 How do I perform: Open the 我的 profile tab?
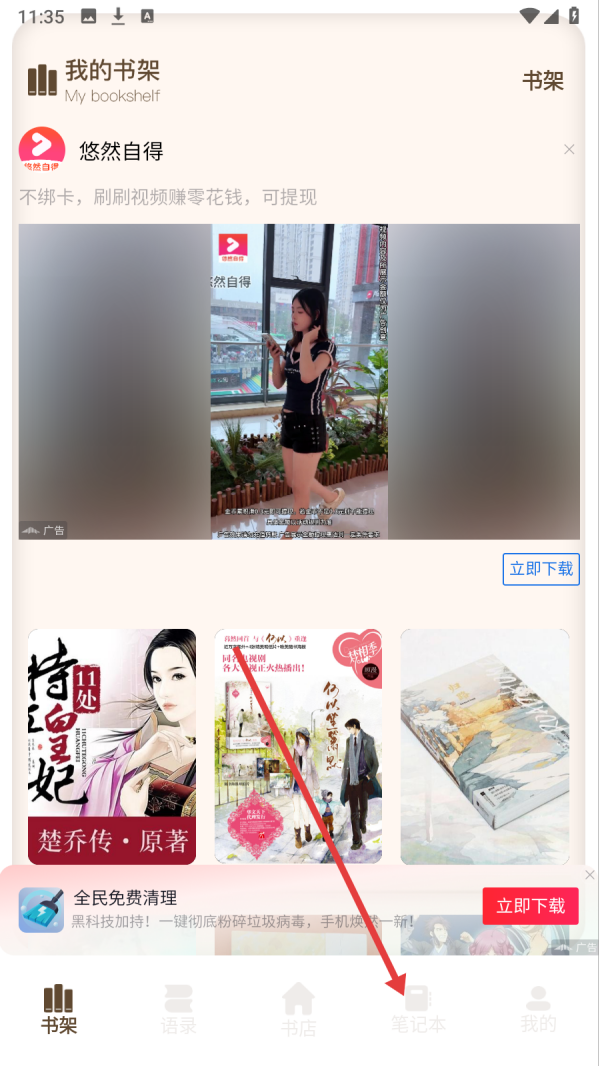[x=538, y=1008]
